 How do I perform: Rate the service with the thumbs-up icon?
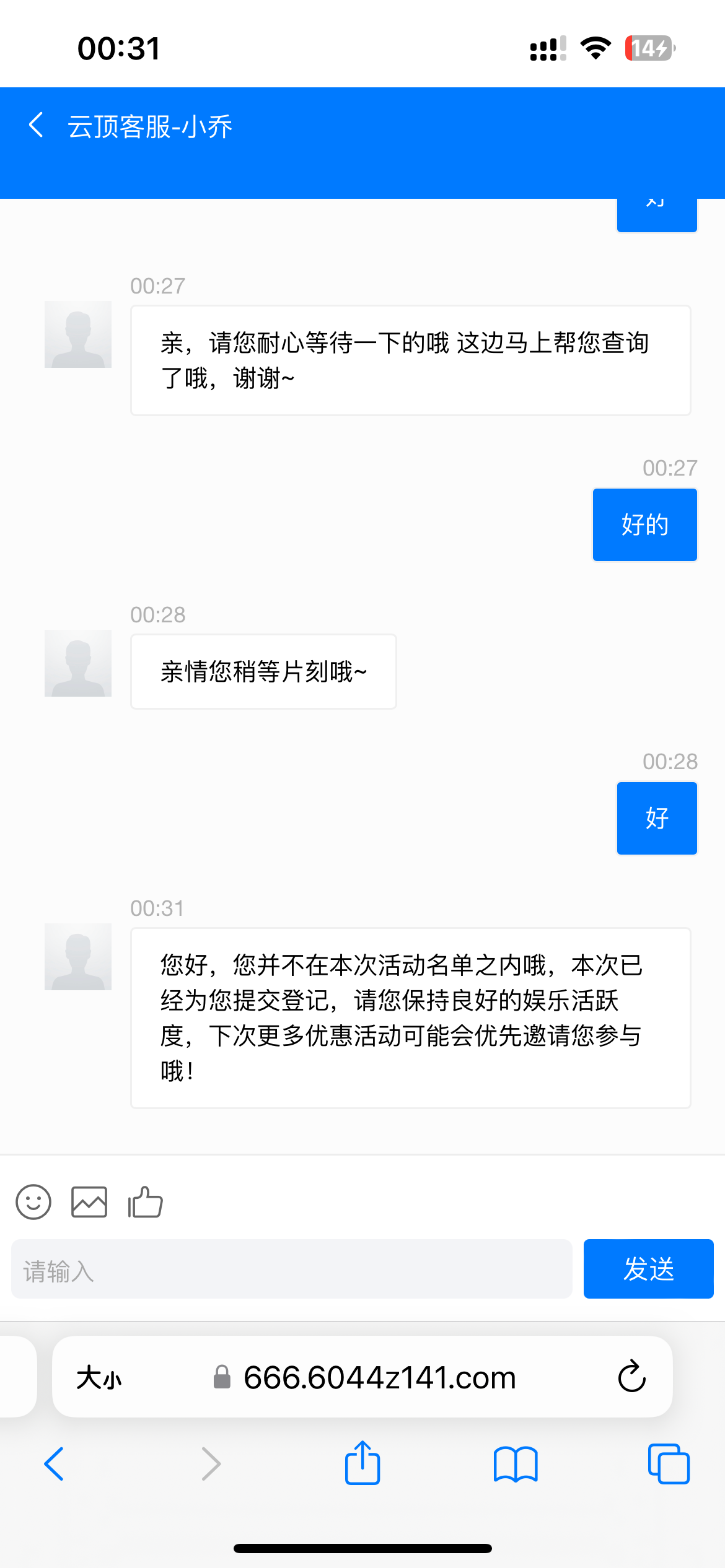[146, 1202]
